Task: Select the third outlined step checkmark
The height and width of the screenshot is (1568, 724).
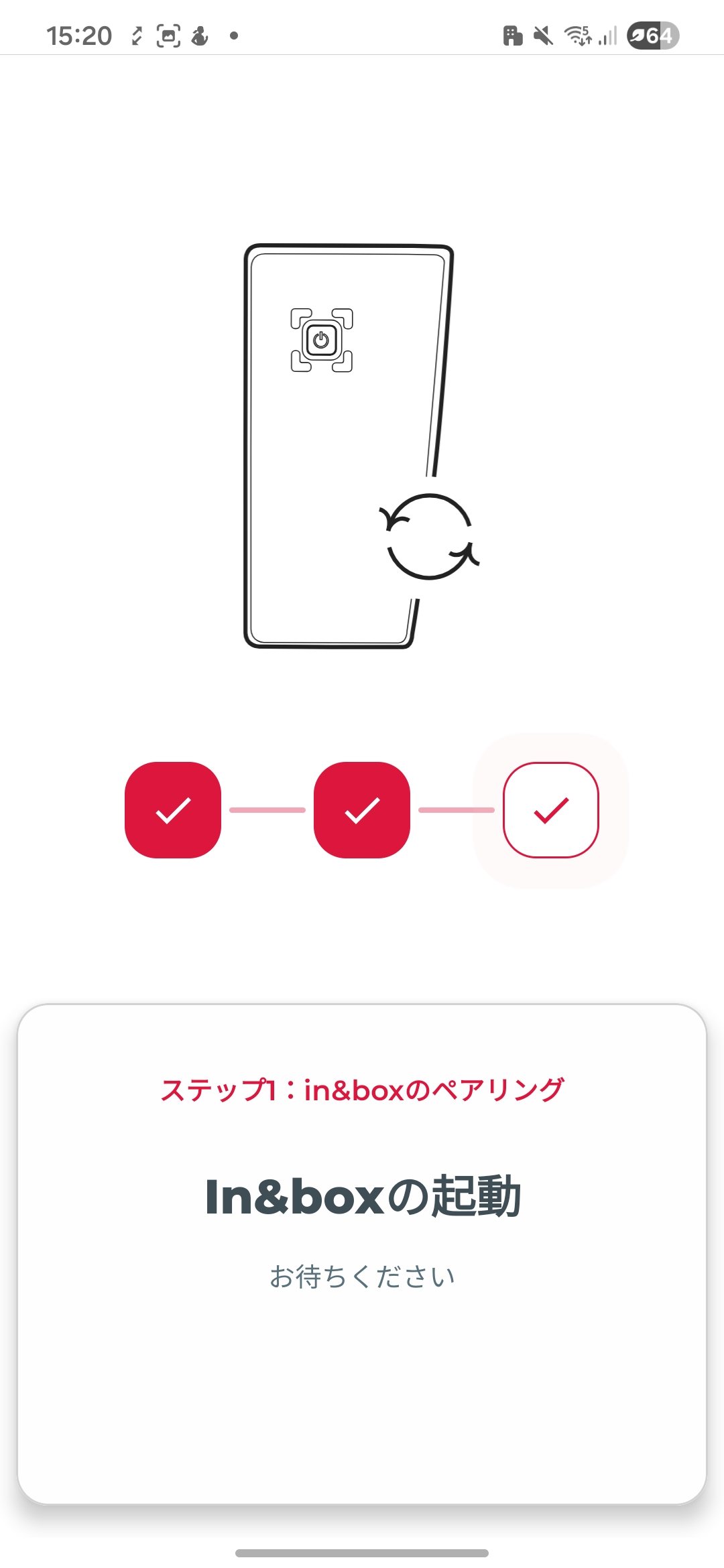Action: (550, 809)
